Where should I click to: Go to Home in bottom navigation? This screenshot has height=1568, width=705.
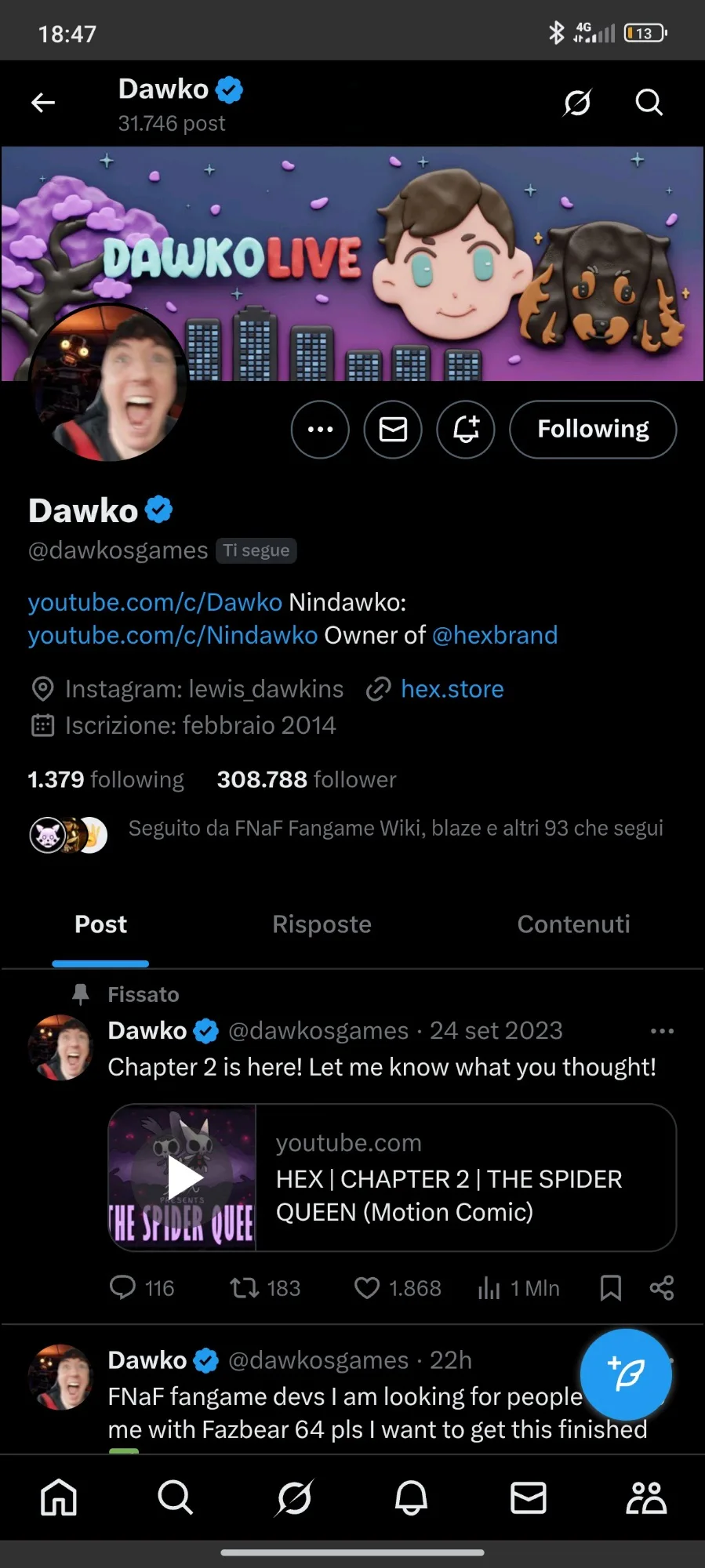(59, 1497)
